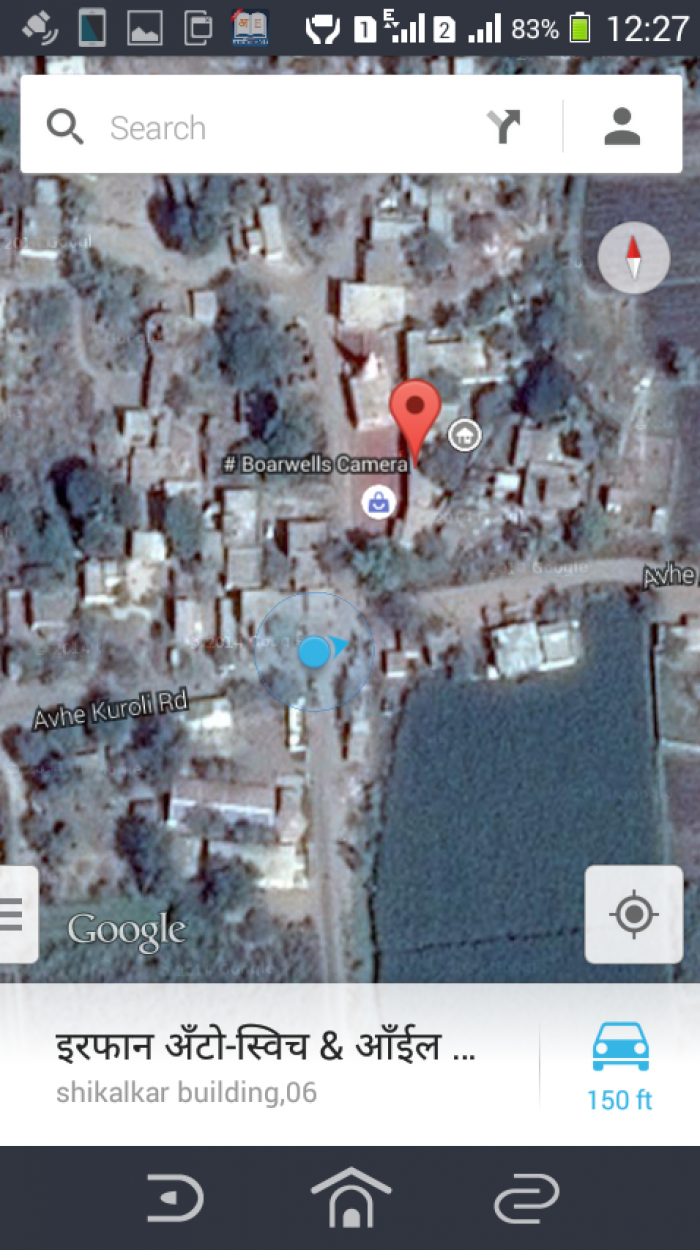Open the directions arrow icon
Viewport: 700px width, 1250px height.
coord(504,127)
